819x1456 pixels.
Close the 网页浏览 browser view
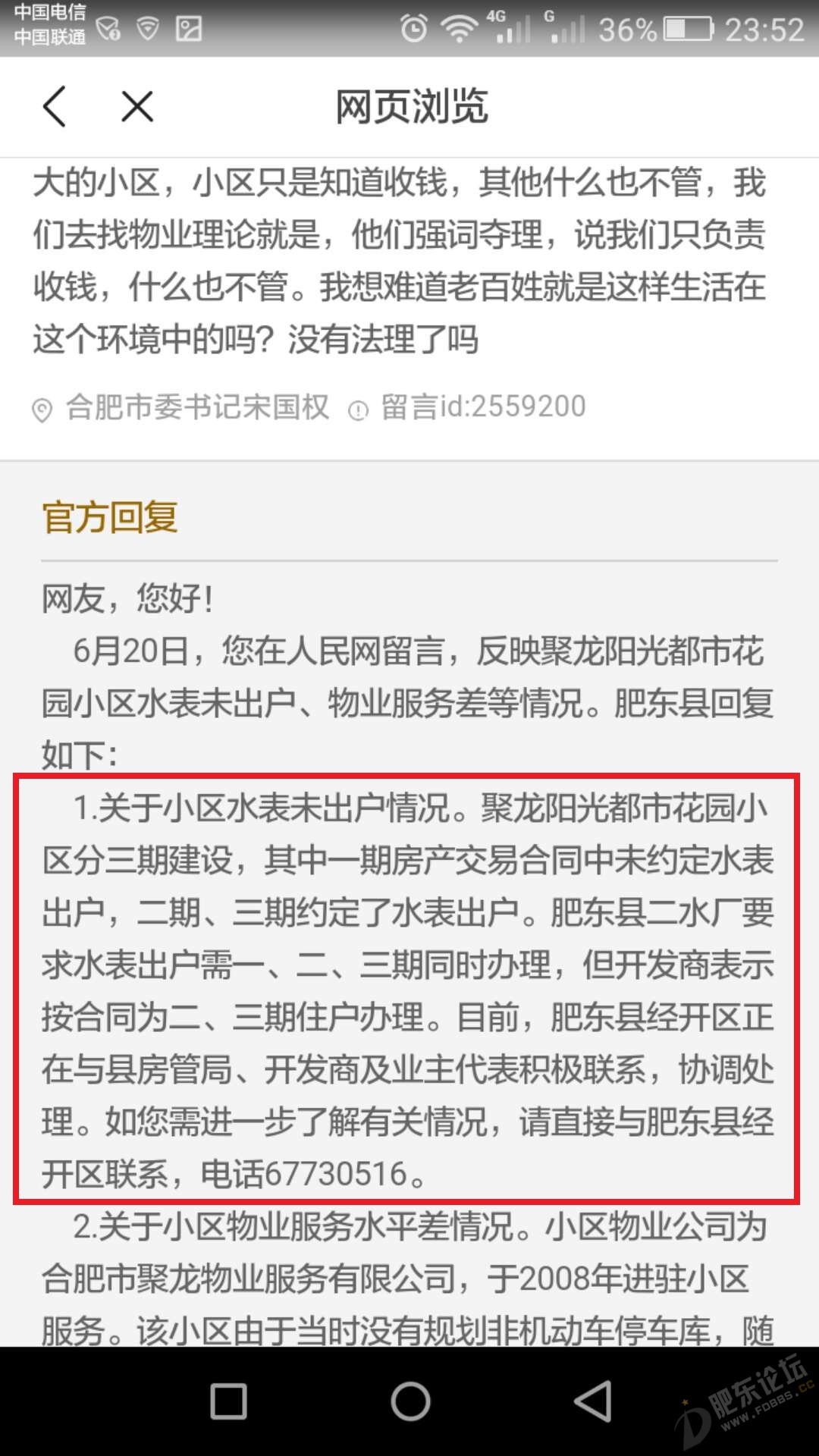tap(137, 106)
